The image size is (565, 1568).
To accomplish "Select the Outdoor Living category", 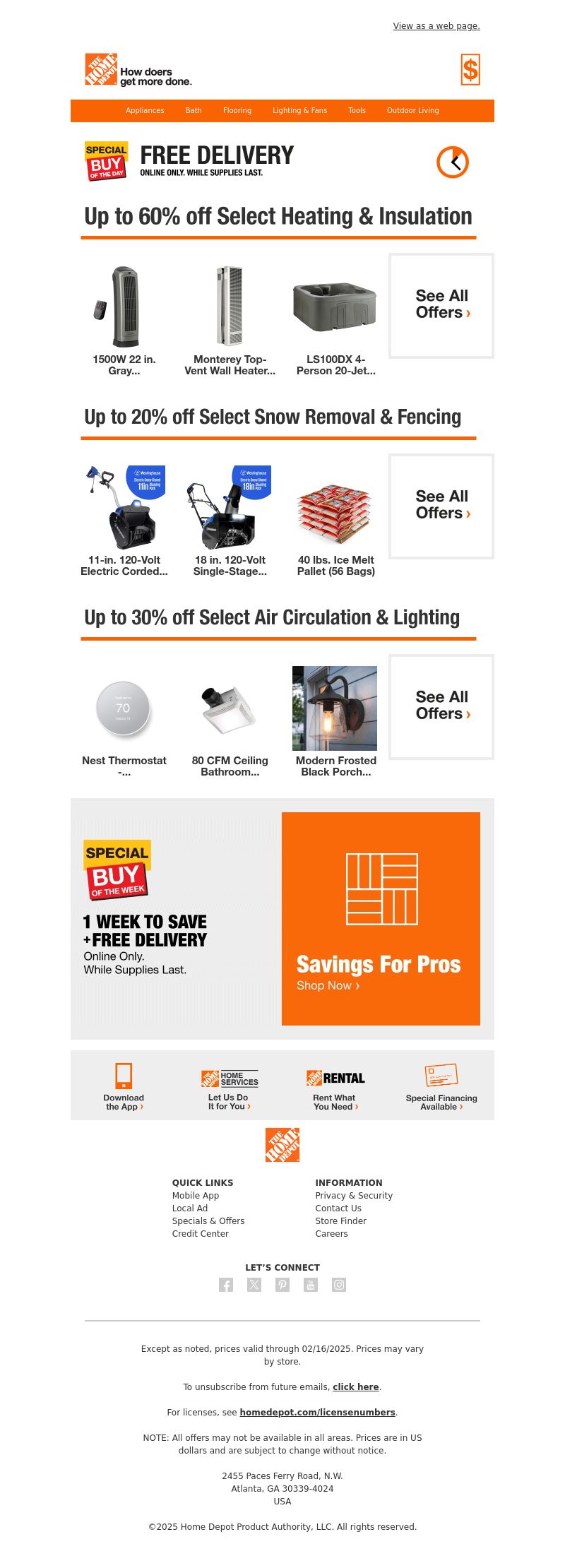I will (412, 110).
